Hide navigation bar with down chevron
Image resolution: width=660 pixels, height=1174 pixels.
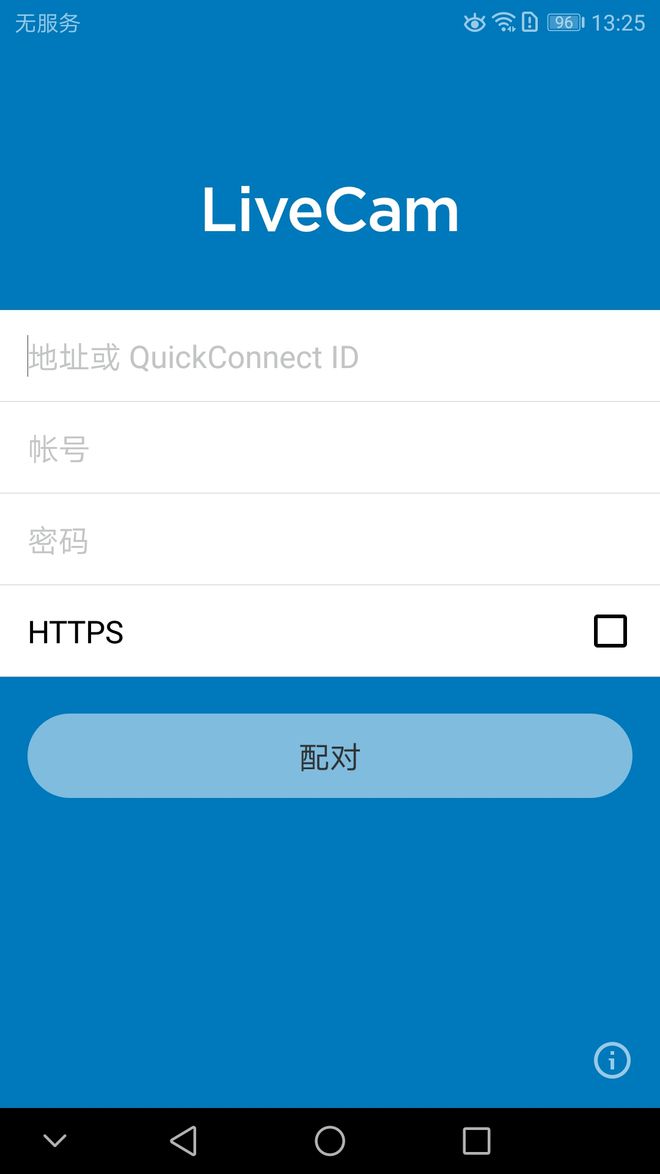[x=55, y=1141]
